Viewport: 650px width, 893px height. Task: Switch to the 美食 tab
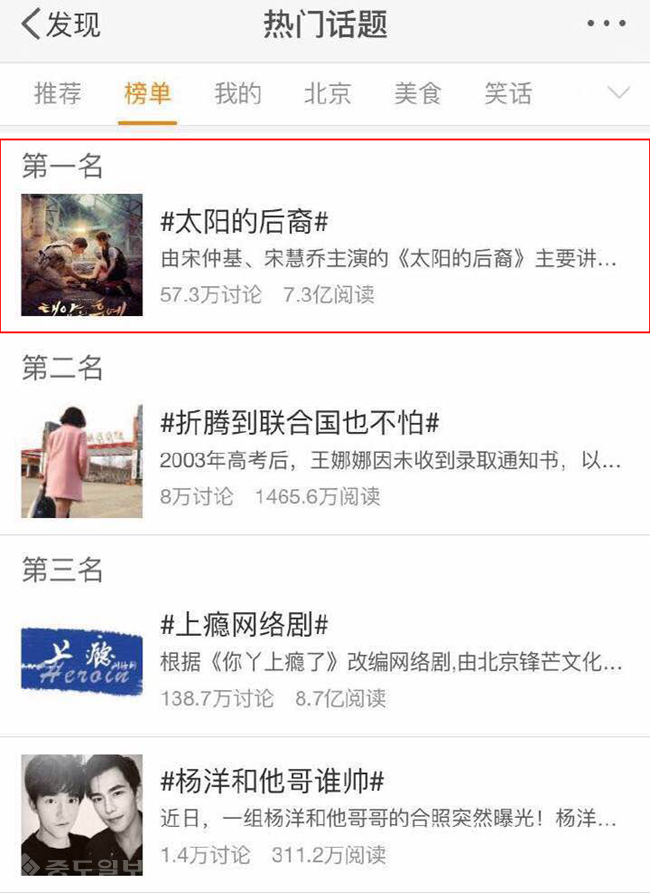click(418, 94)
